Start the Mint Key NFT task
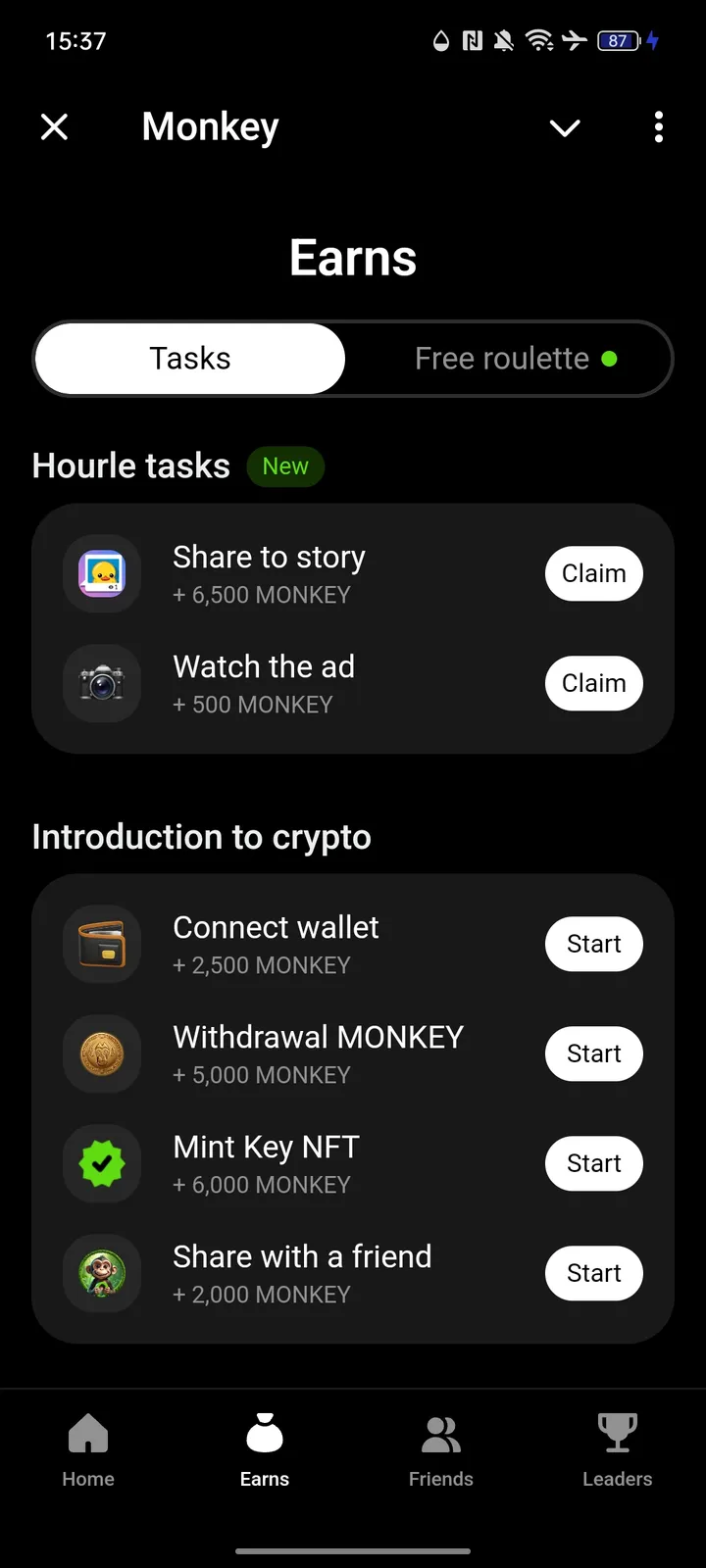This screenshot has height=1568, width=706. 593,1163
